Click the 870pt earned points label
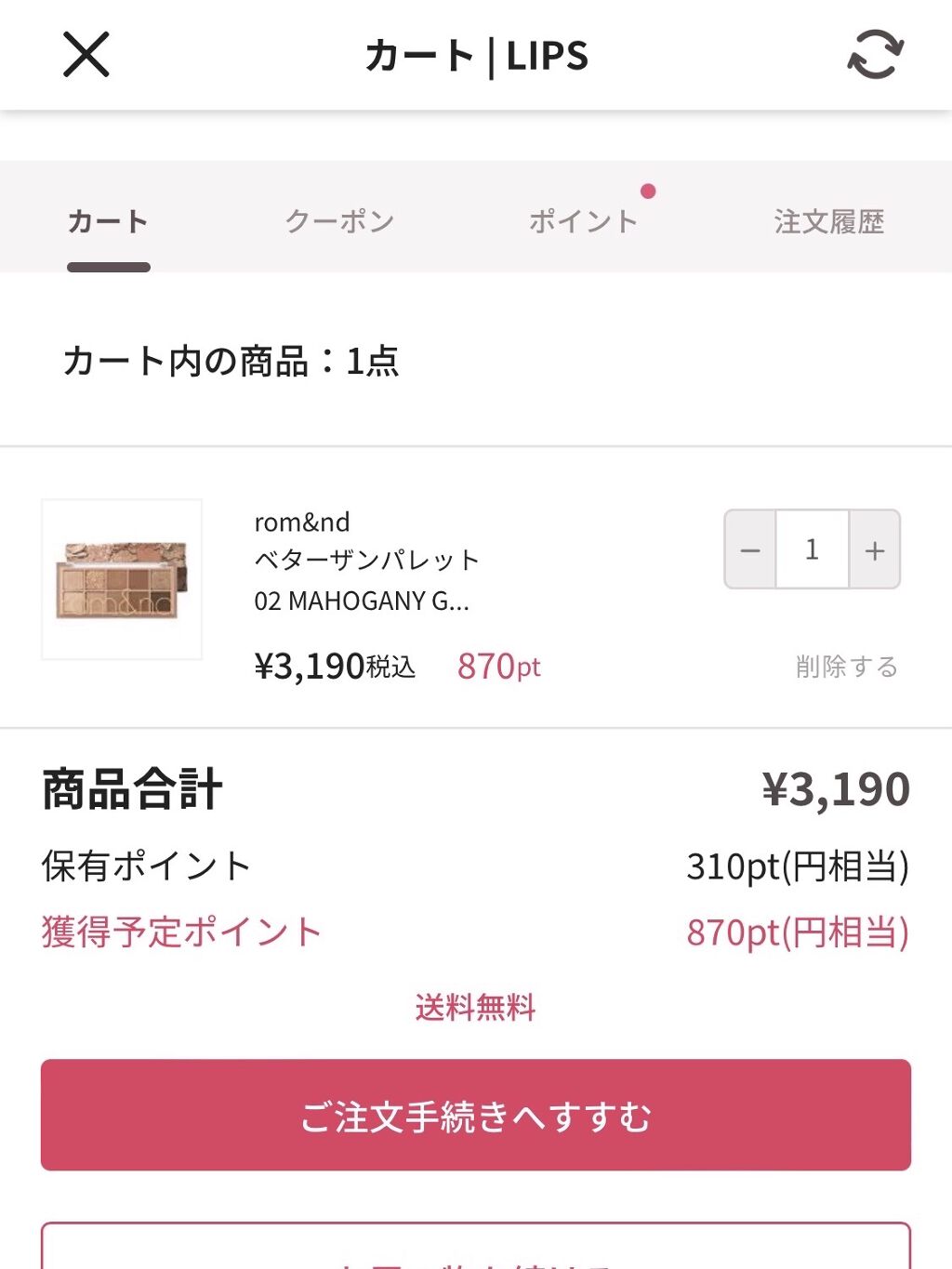The width and height of the screenshot is (952, 1269). click(498, 666)
